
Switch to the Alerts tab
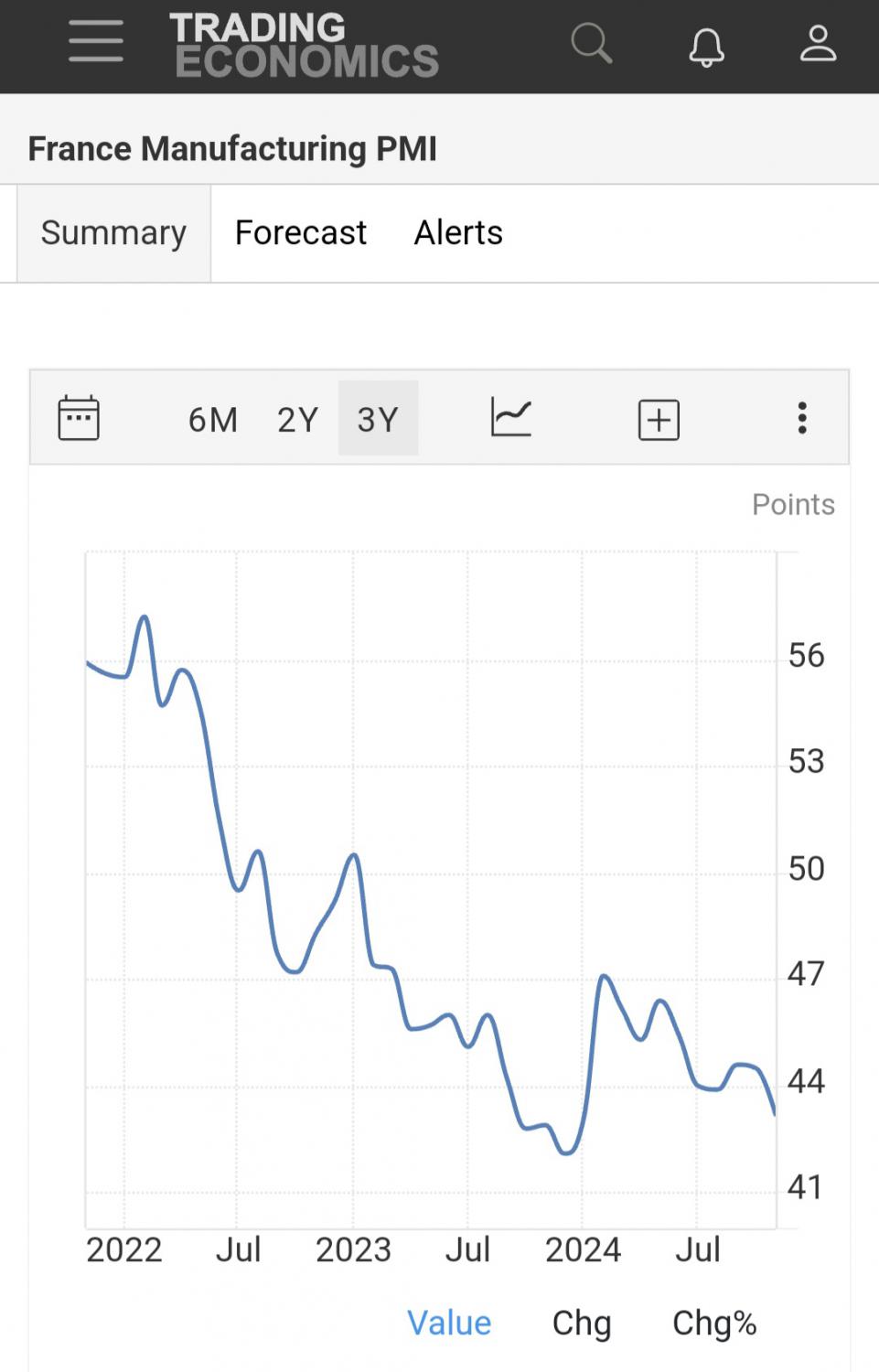[458, 233]
